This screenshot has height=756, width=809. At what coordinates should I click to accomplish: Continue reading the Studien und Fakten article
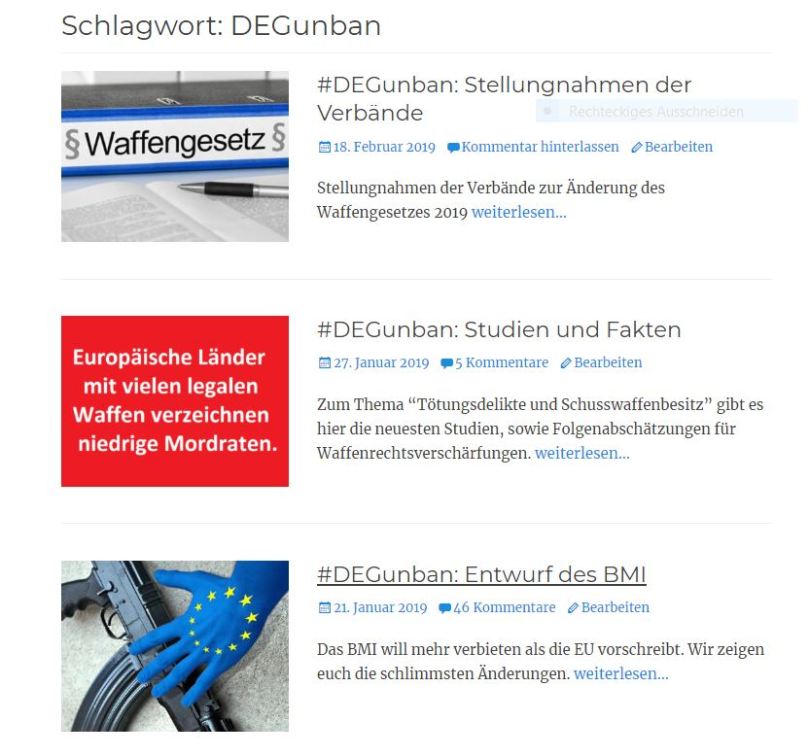tap(581, 454)
